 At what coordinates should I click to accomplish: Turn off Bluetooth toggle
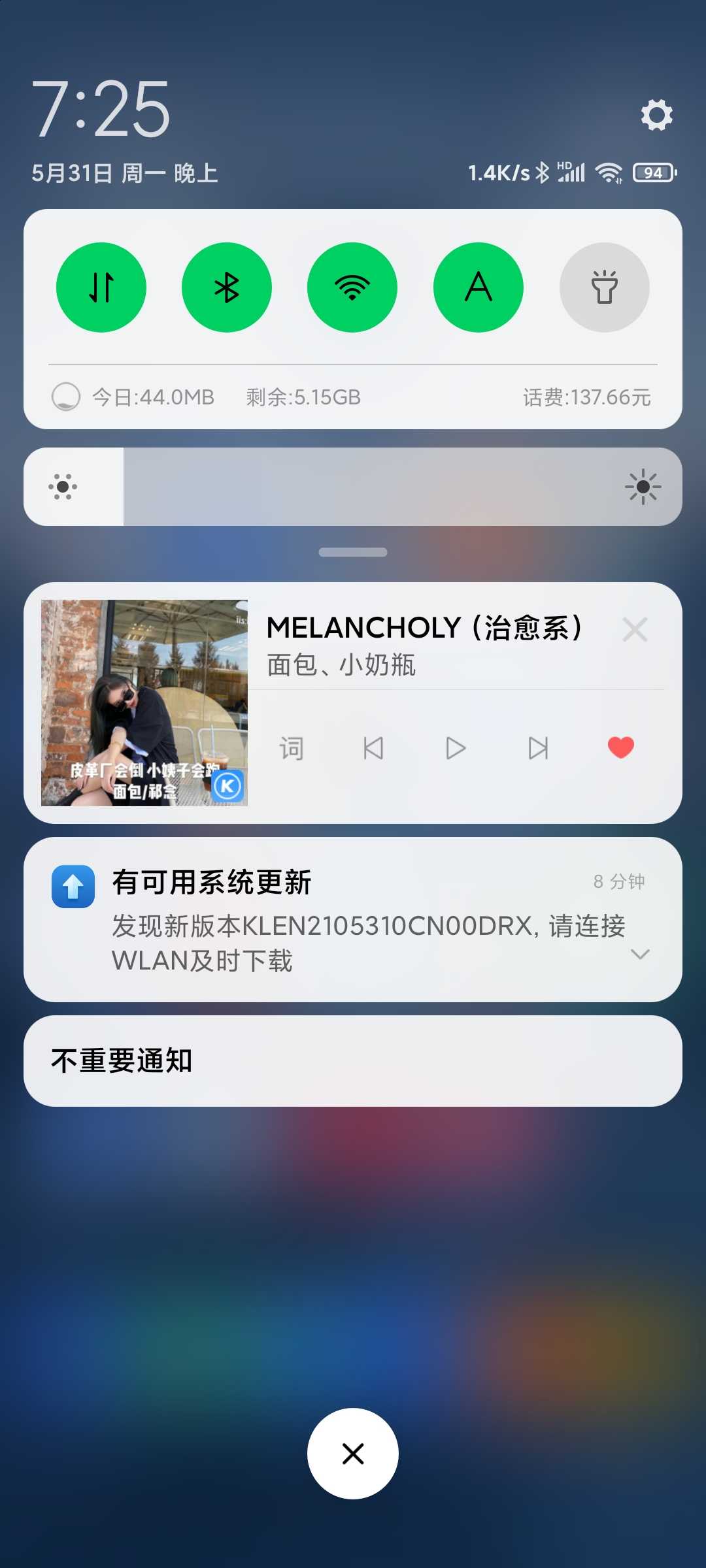pyautogui.click(x=227, y=287)
